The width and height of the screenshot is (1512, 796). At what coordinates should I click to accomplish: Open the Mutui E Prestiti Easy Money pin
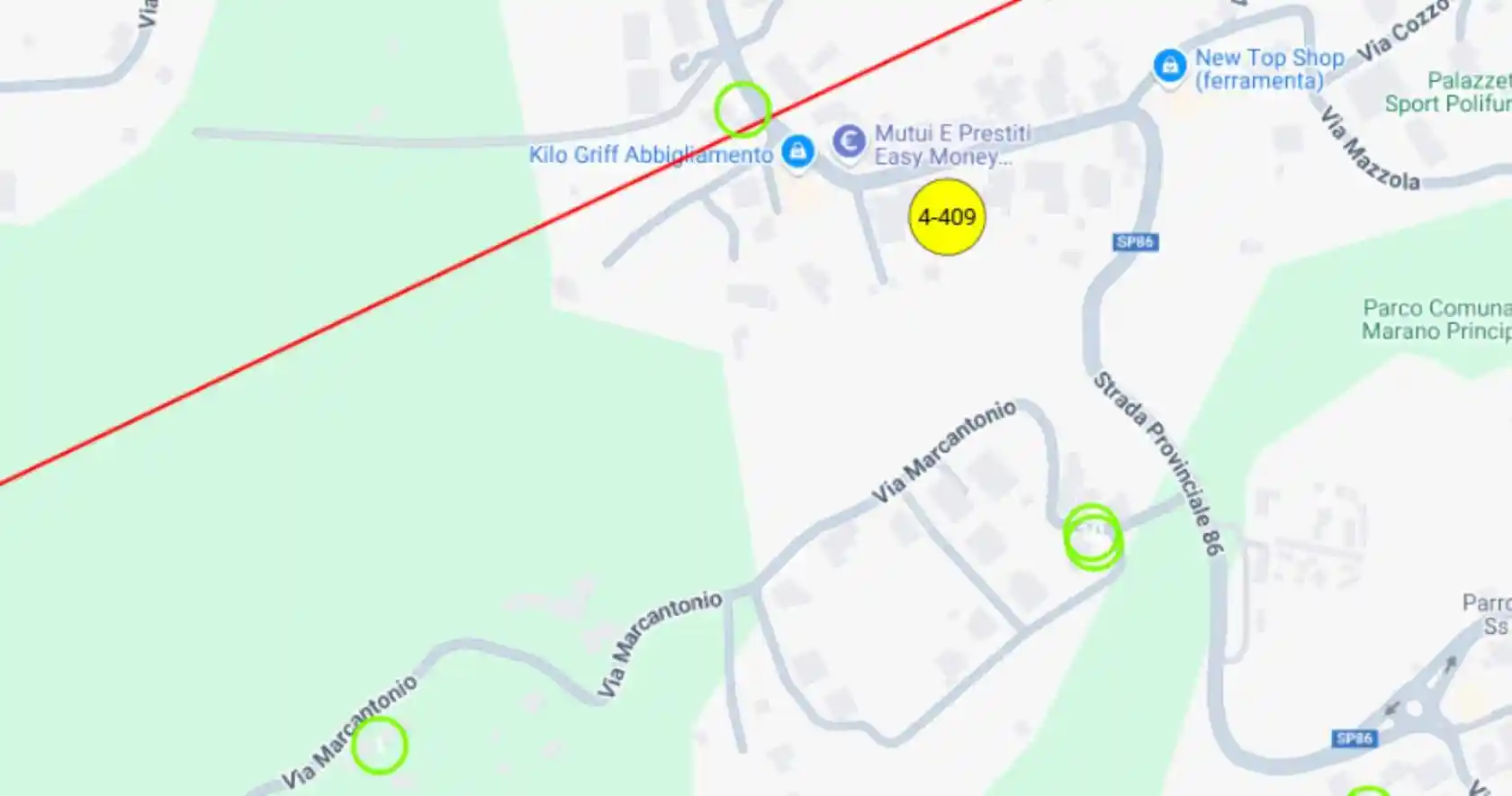[849, 142]
